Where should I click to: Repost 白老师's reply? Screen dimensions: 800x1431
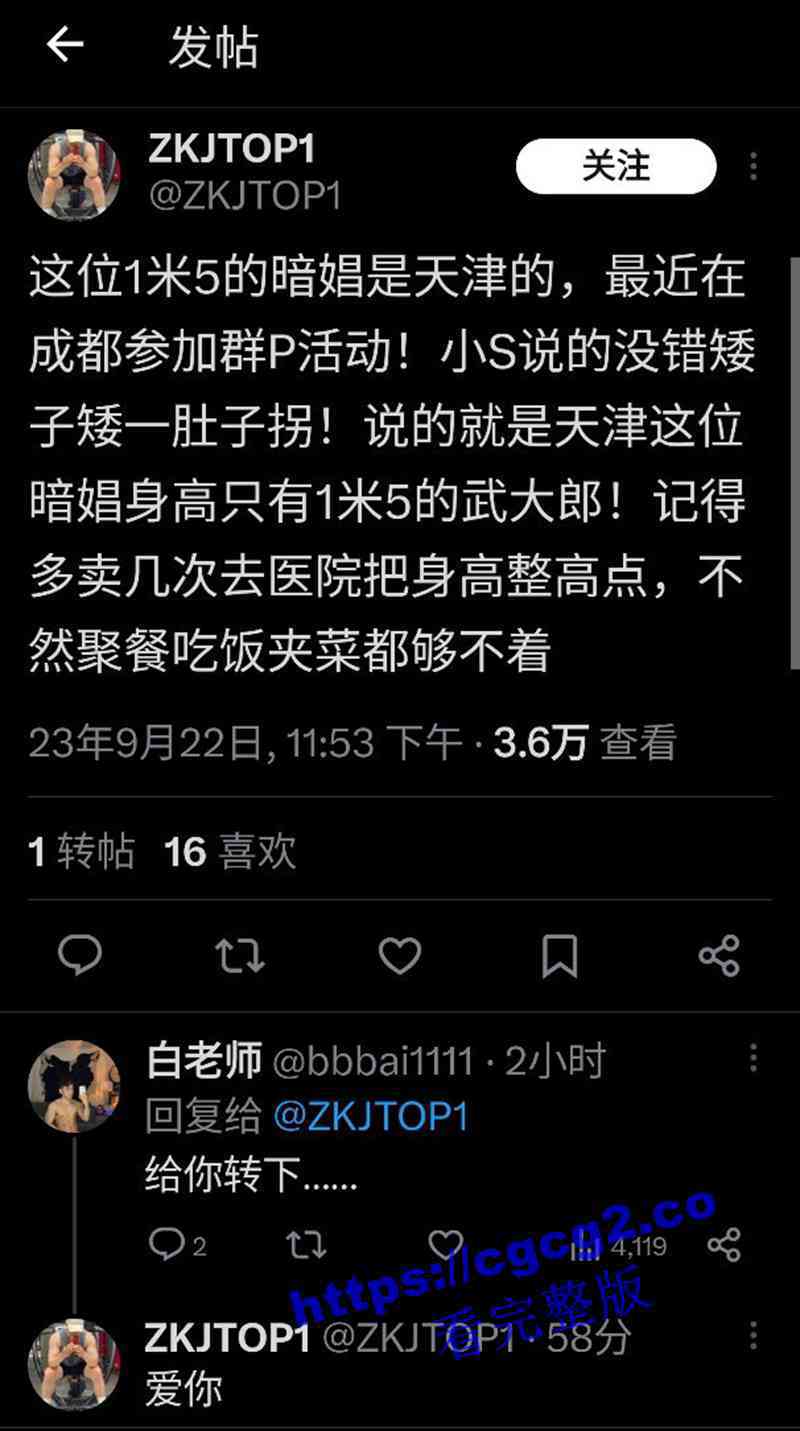pos(305,1245)
